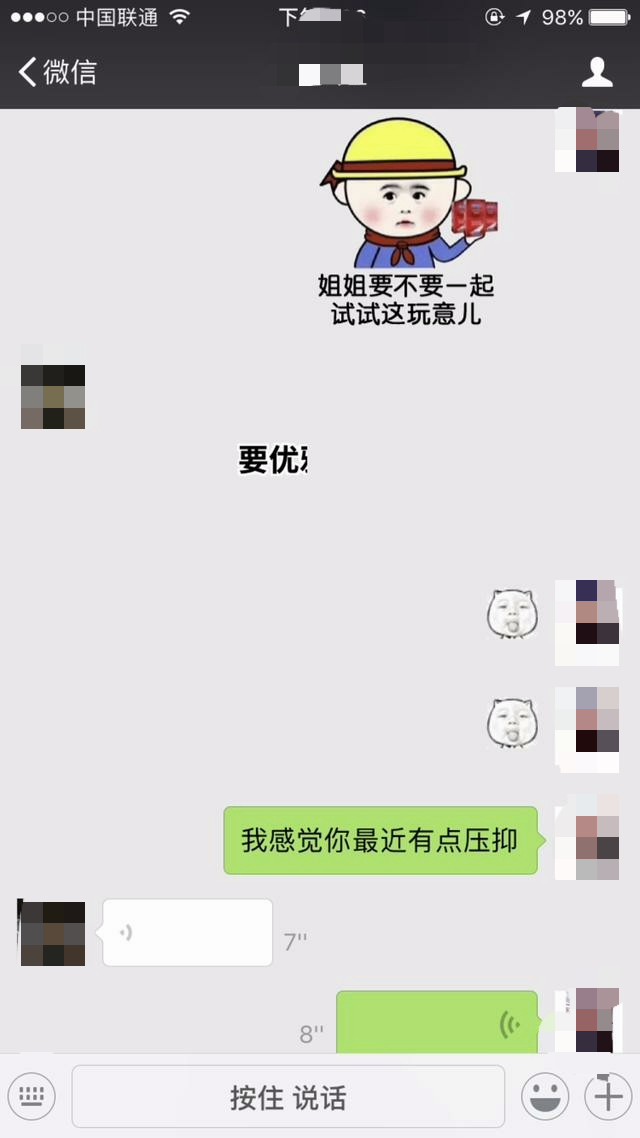
Task: Tap the 按住 说话 voice record button
Action: 288,1097
